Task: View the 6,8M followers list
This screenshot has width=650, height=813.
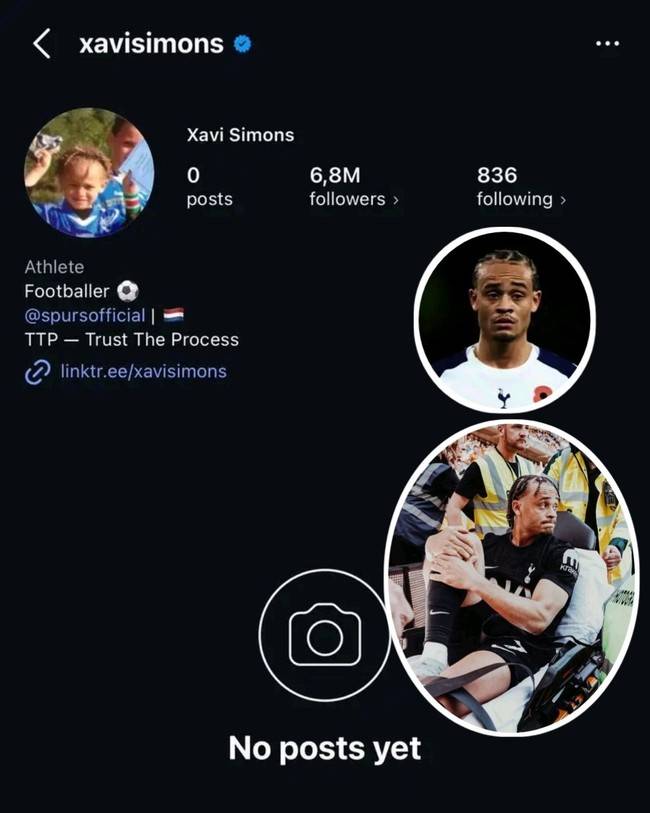Action: (x=353, y=187)
